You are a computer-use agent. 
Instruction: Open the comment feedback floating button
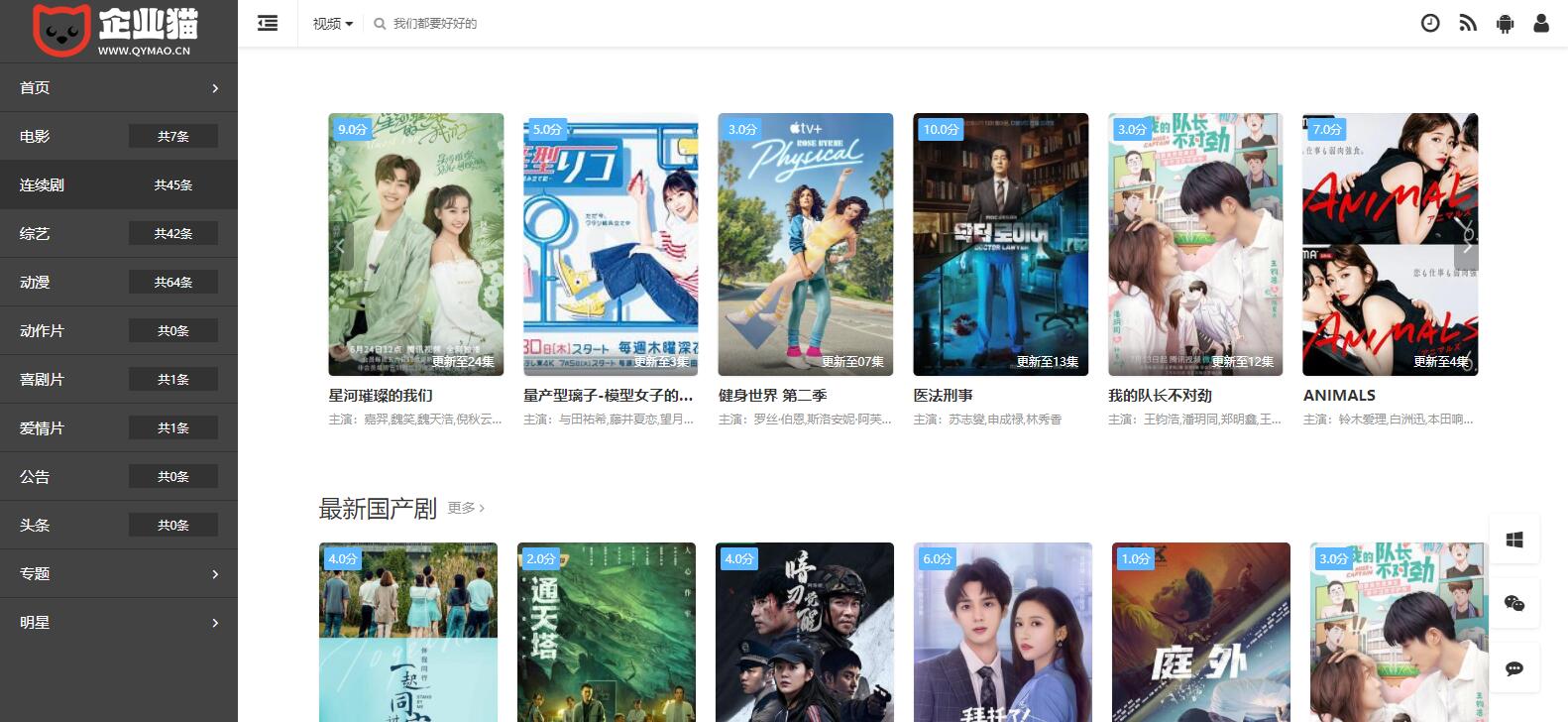point(1513,667)
